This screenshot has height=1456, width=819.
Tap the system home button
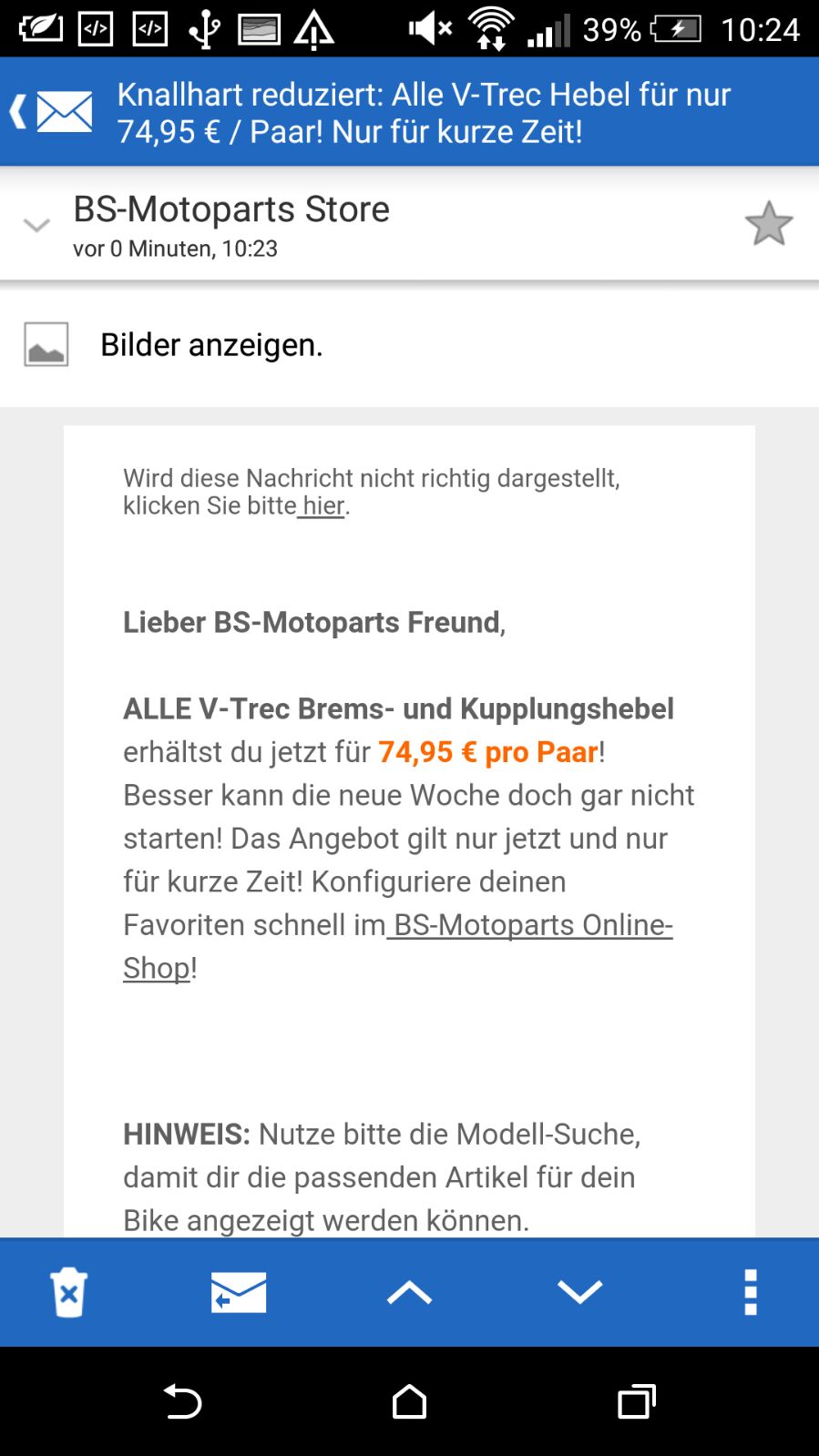point(409,1401)
